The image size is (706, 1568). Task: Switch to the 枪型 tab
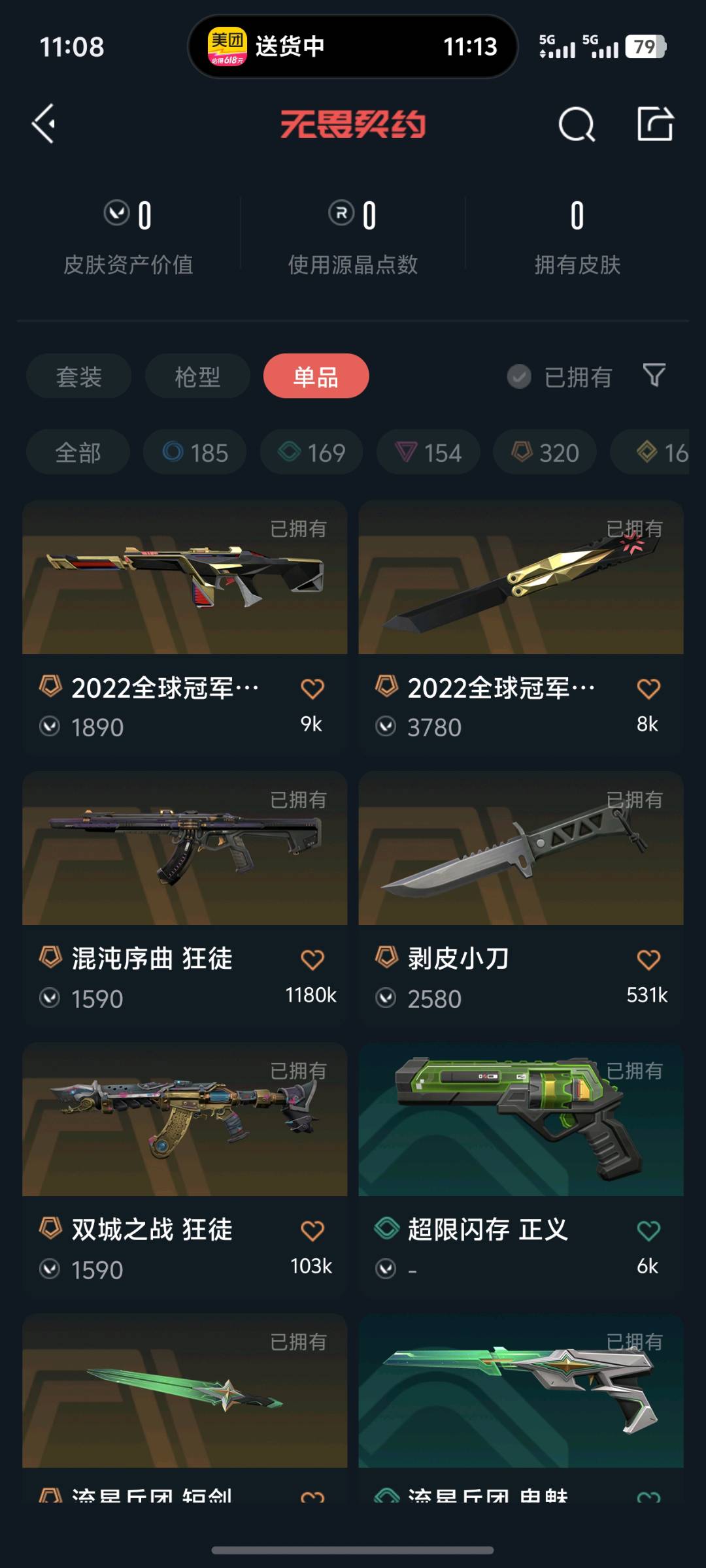point(197,376)
